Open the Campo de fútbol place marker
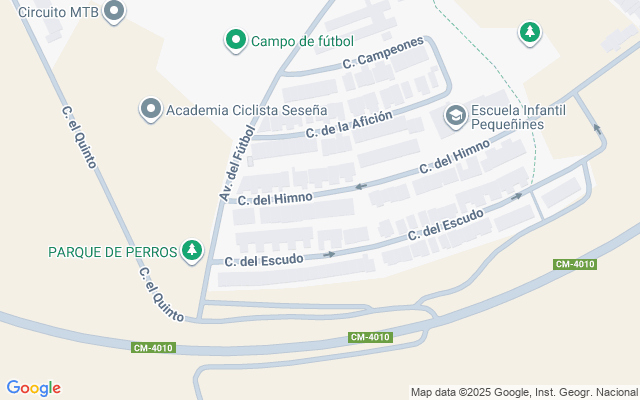The image size is (640, 400). coord(235,41)
